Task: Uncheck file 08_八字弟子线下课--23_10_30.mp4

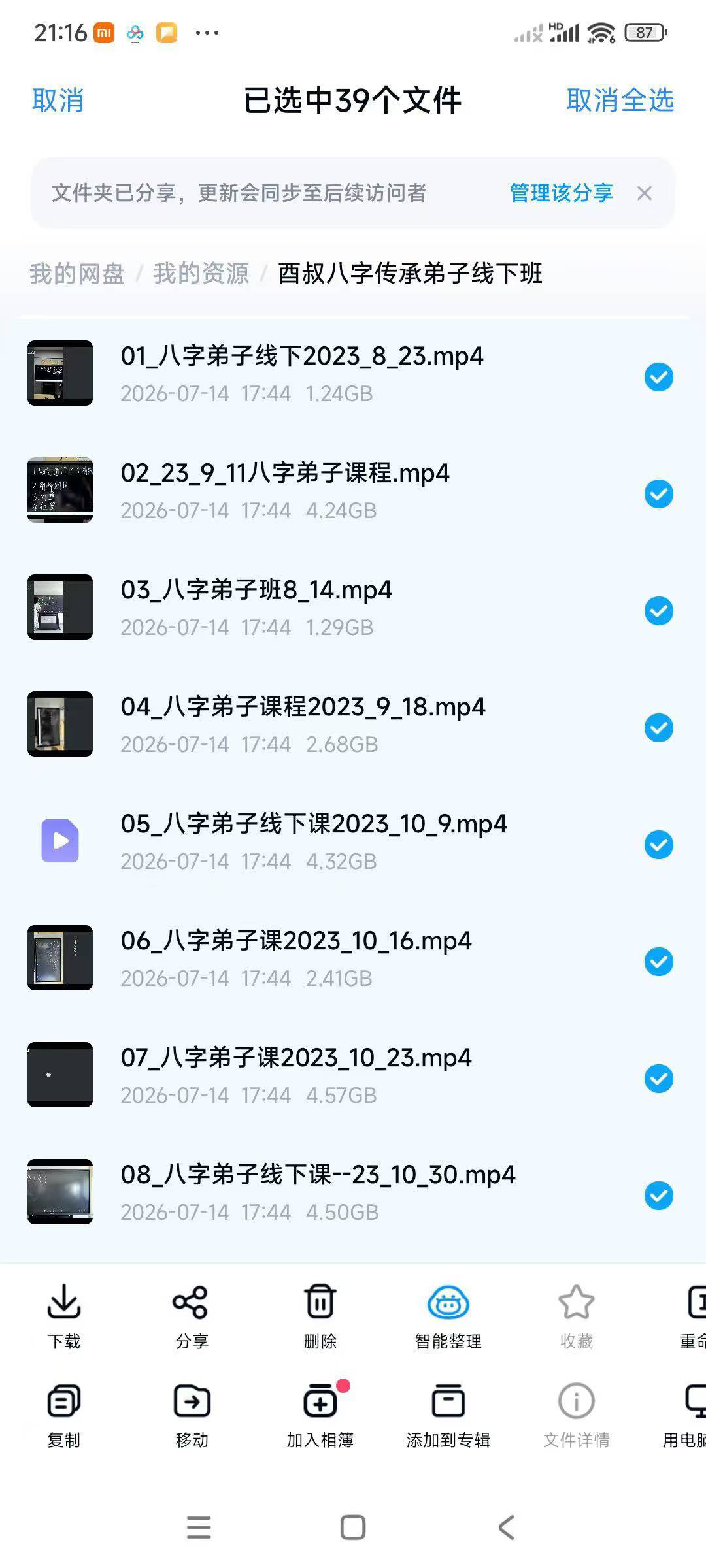Action: coord(659,1196)
